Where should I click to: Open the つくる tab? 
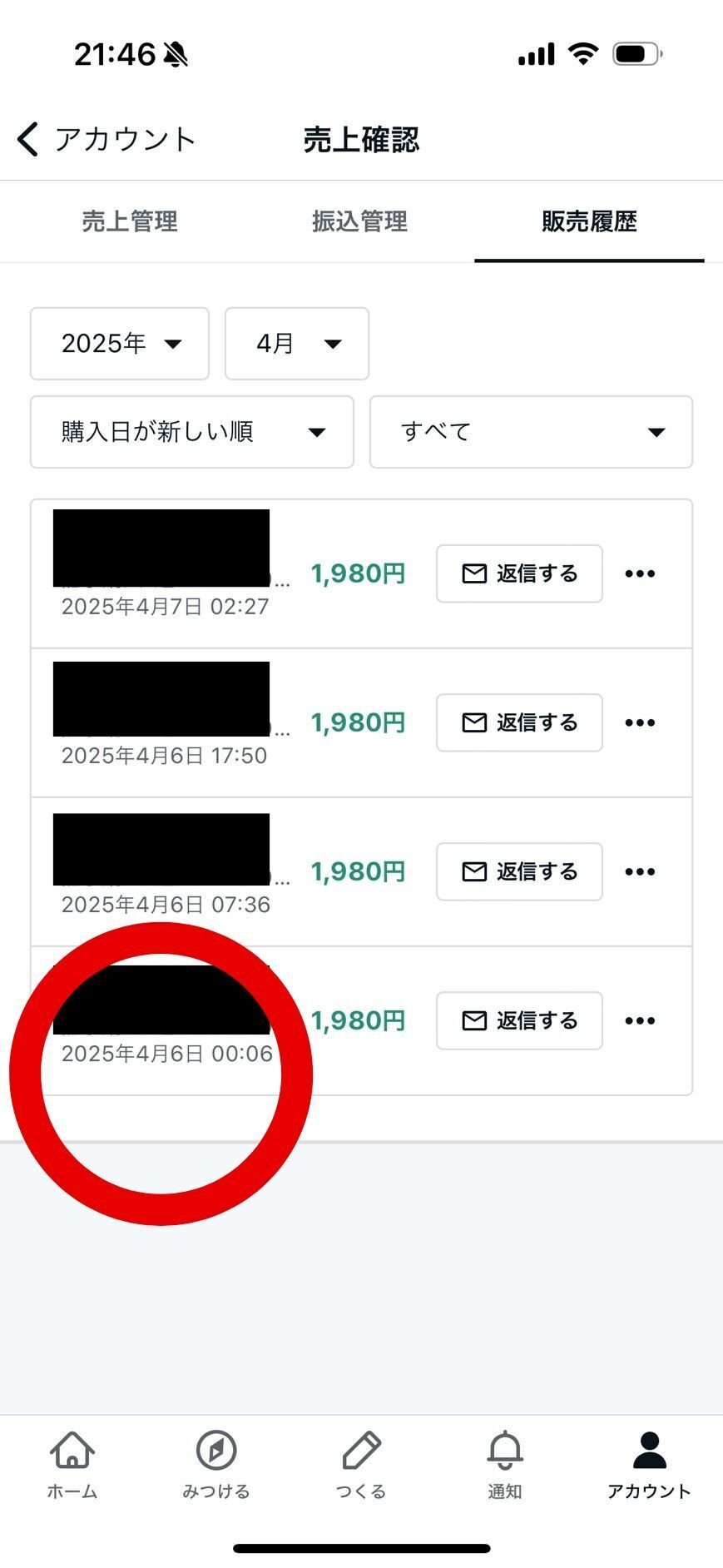[361, 1465]
